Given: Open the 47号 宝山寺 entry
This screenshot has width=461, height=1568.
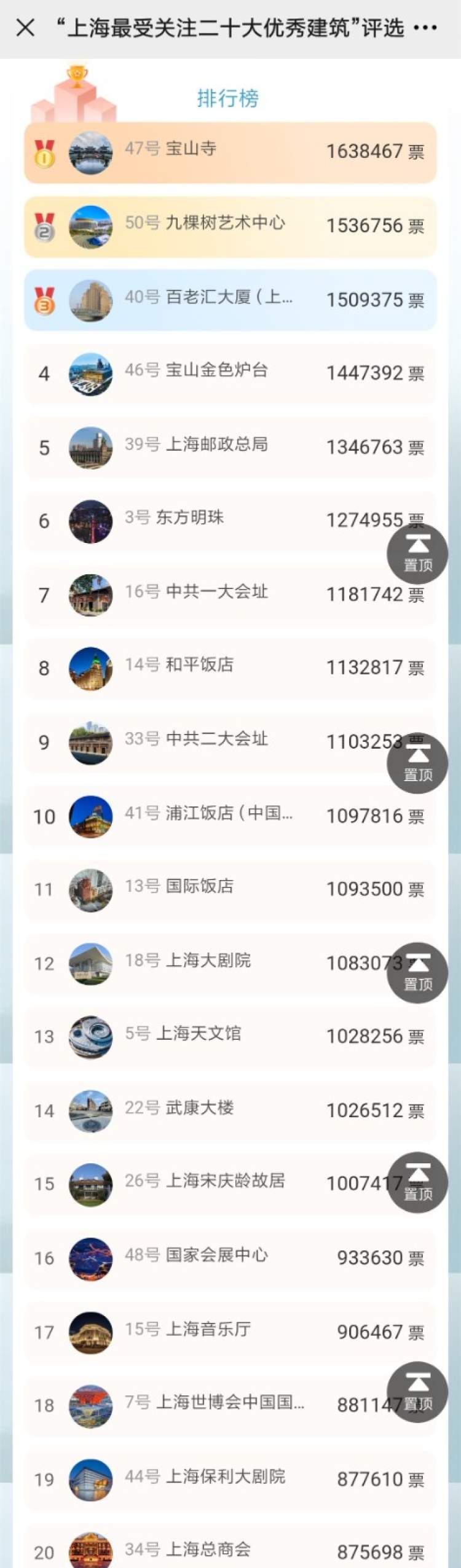Looking at the screenshot, I should point(230,152).
